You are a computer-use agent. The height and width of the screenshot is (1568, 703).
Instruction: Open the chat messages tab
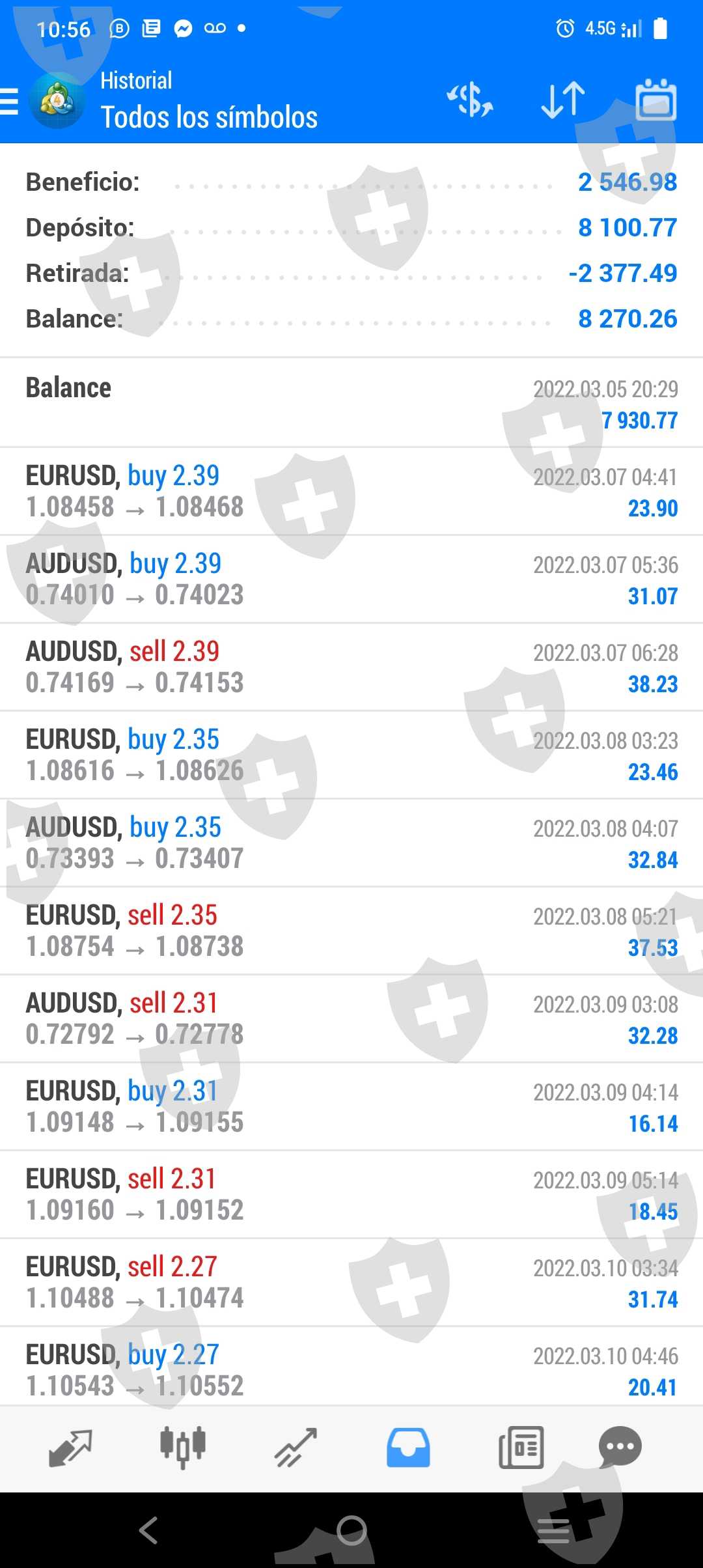620,1448
